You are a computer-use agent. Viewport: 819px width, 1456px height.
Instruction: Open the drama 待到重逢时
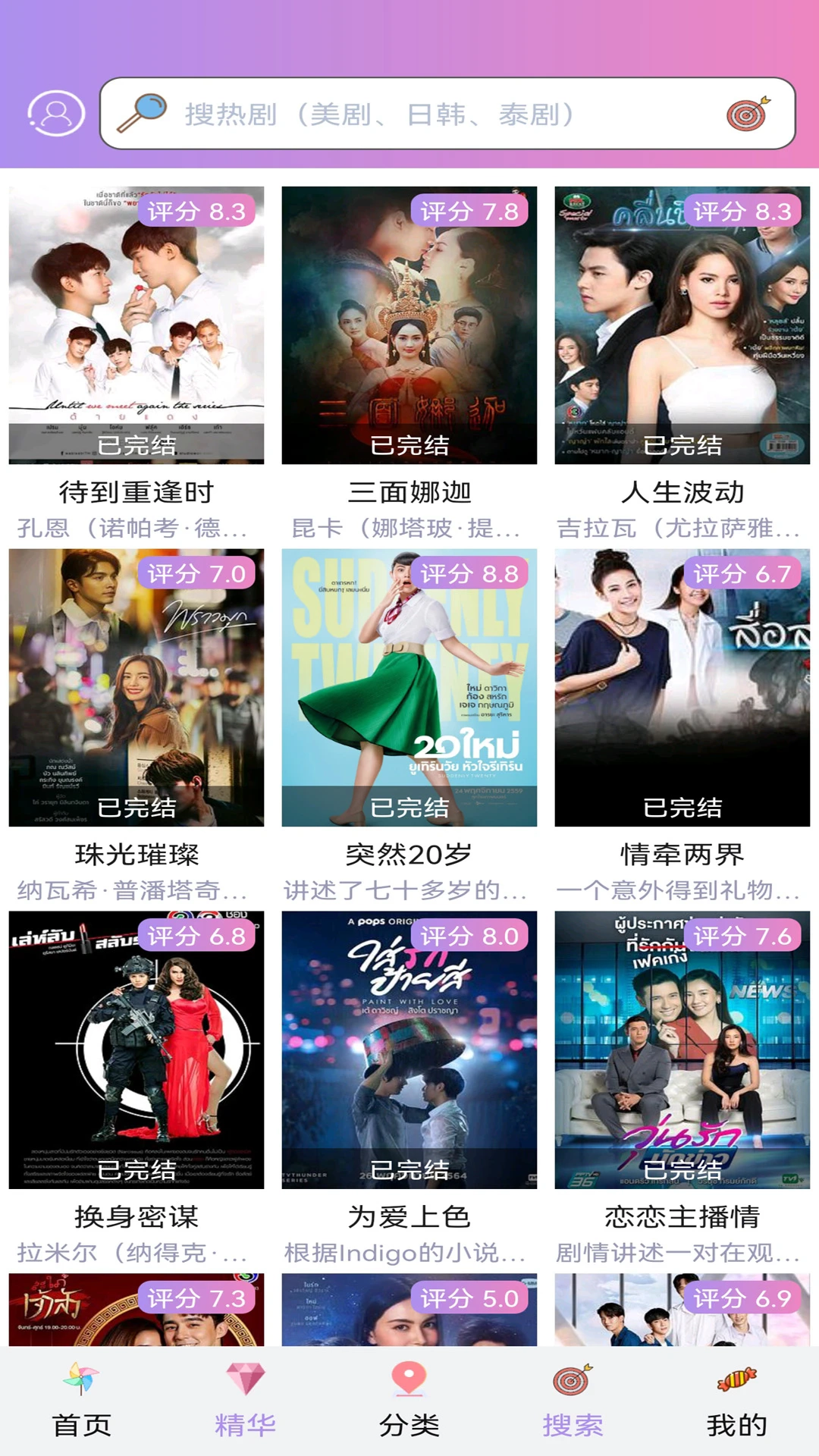tap(136, 491)
